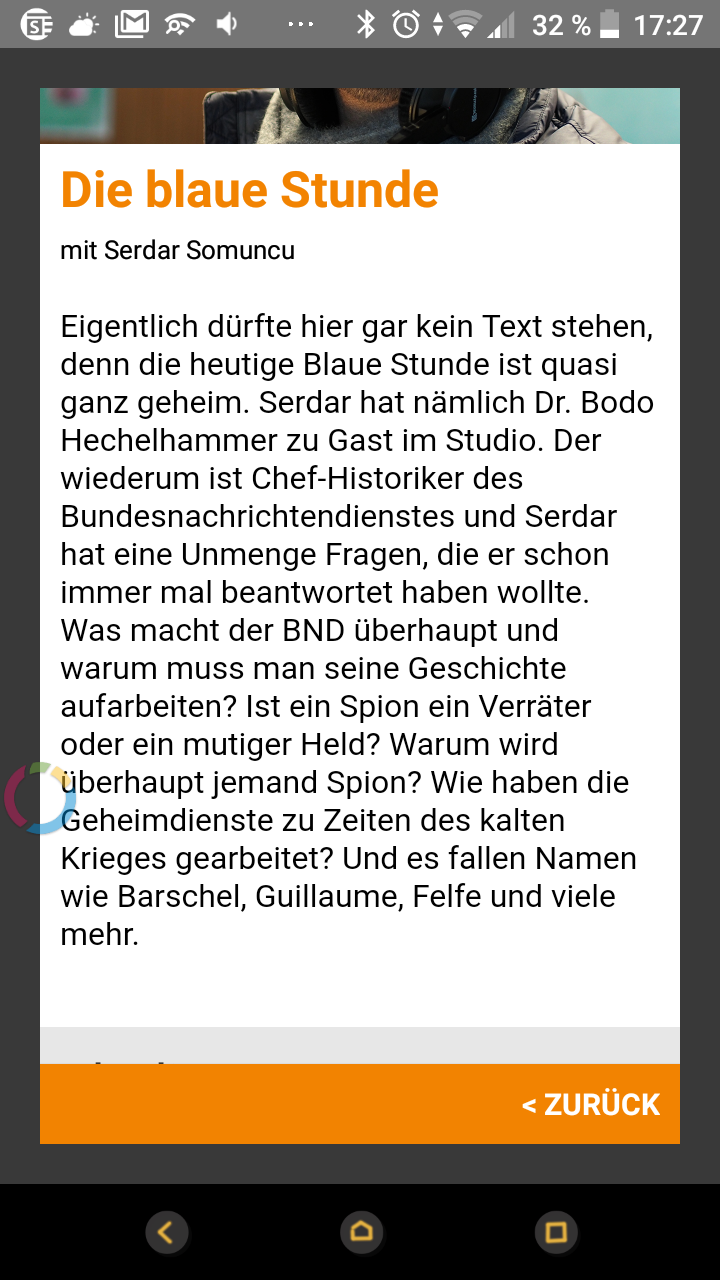Show recent apps
The height and width of the screenshot is (1280, 720).
tap(556, 1232)
